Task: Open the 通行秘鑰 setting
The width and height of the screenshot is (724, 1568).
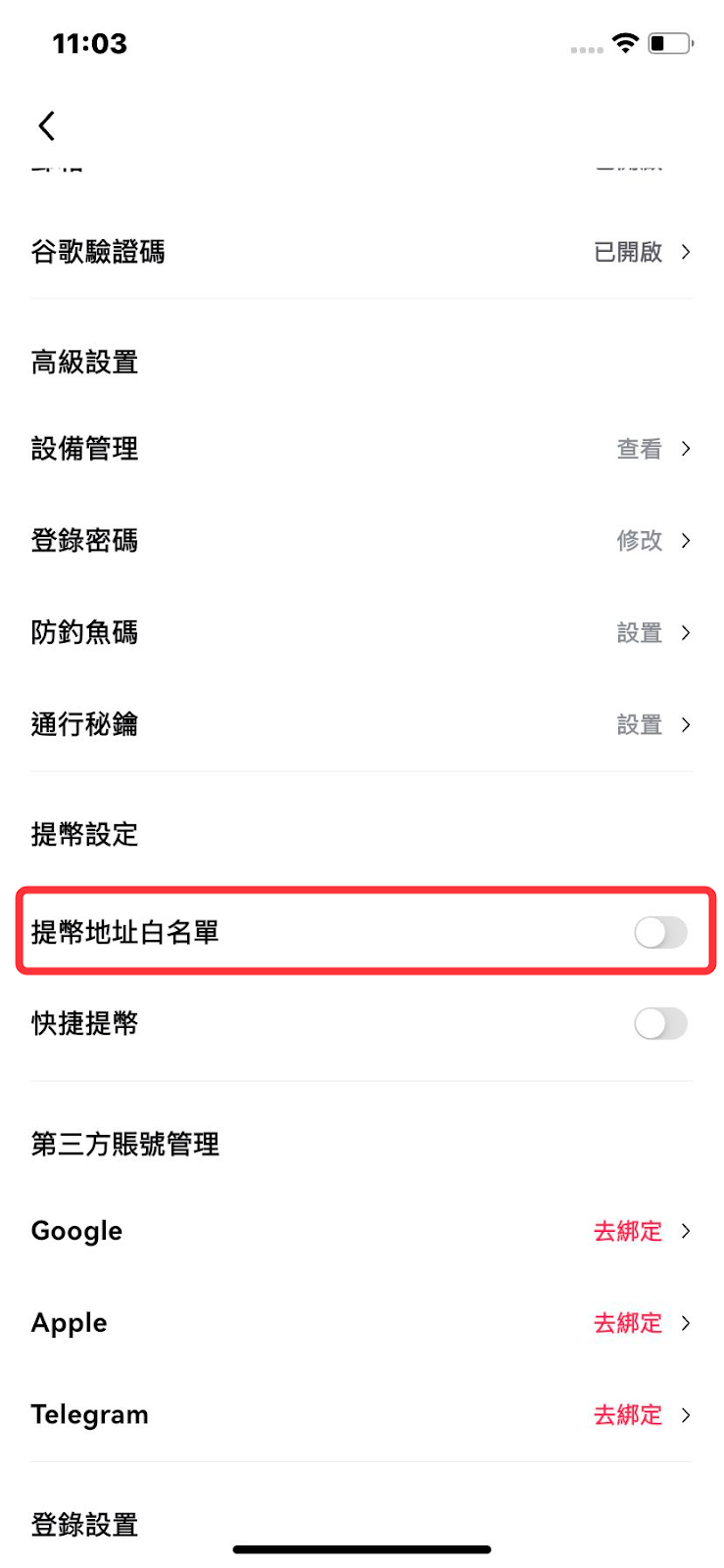Action: pos(362,725)
